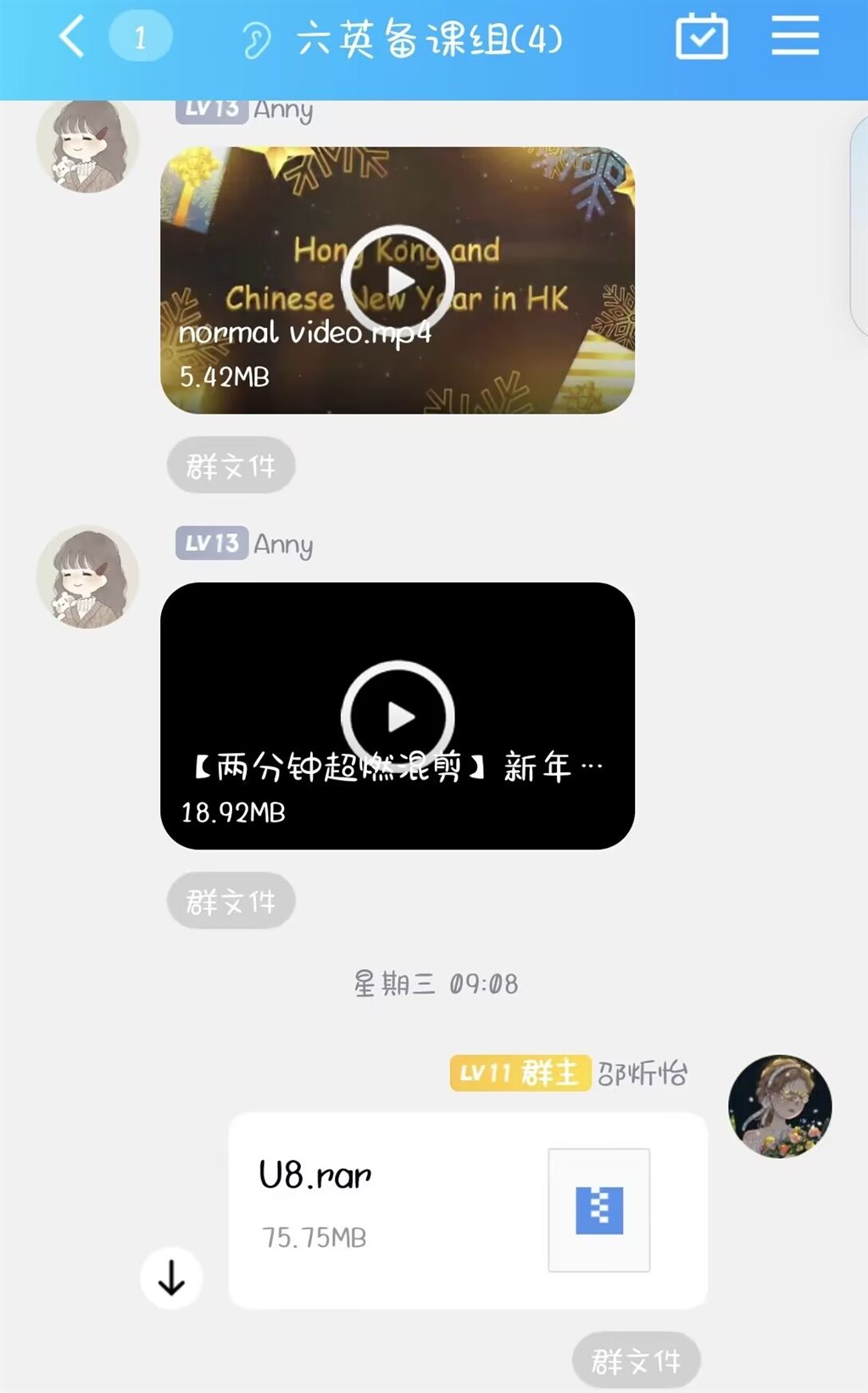Open 群文件 under the U8.rar file

(x=637, y=1360)
